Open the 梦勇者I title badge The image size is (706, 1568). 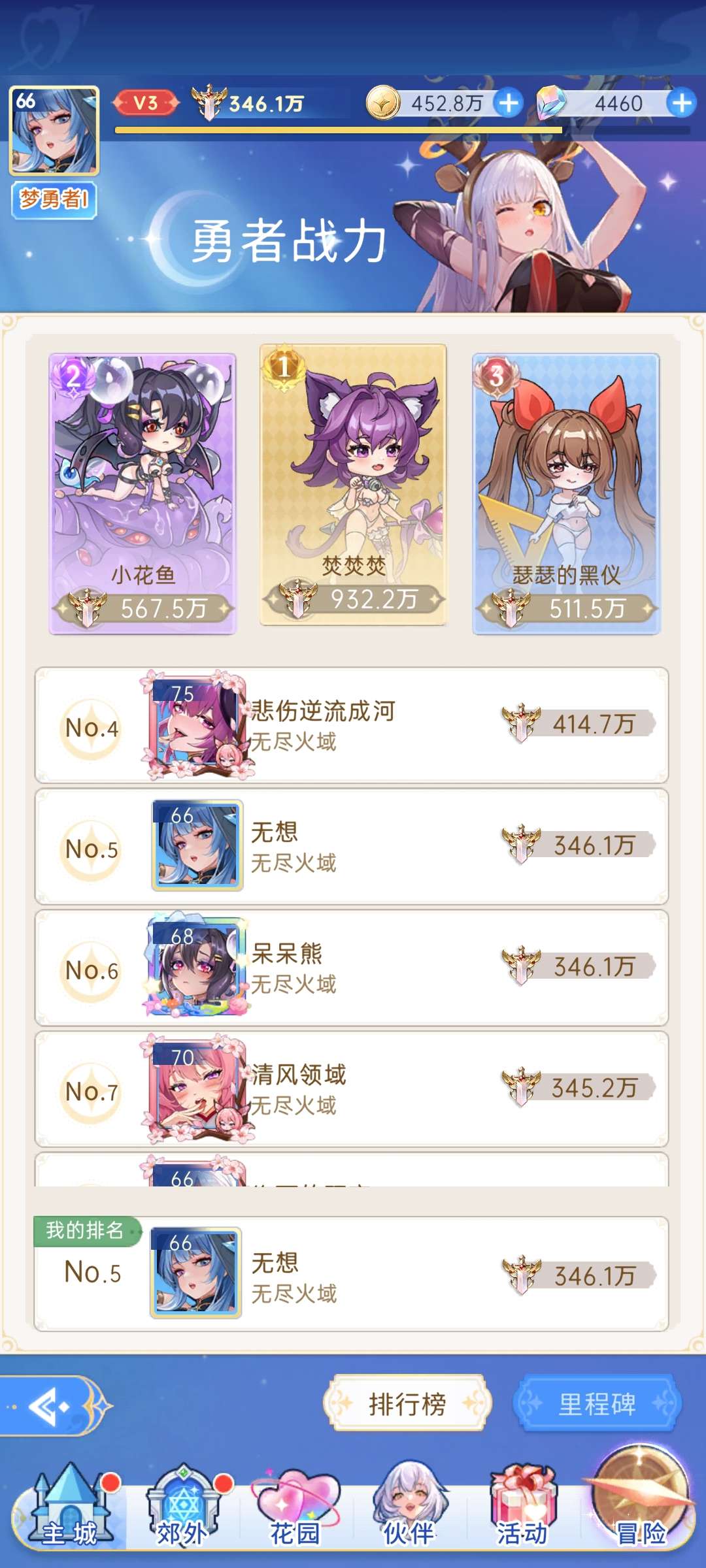click(54, 199)
